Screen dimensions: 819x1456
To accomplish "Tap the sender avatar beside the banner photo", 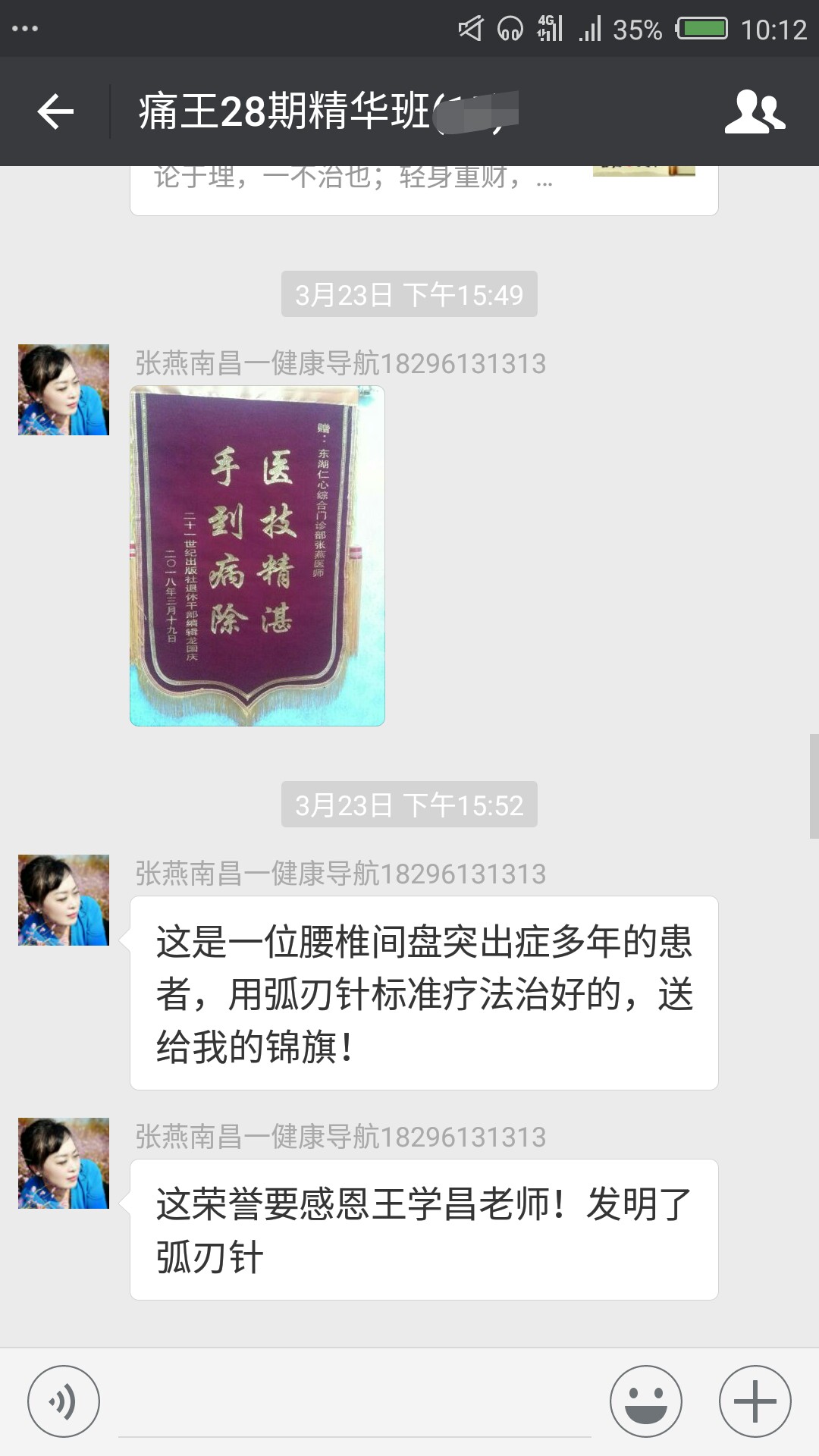I will [x=64, y=390].
